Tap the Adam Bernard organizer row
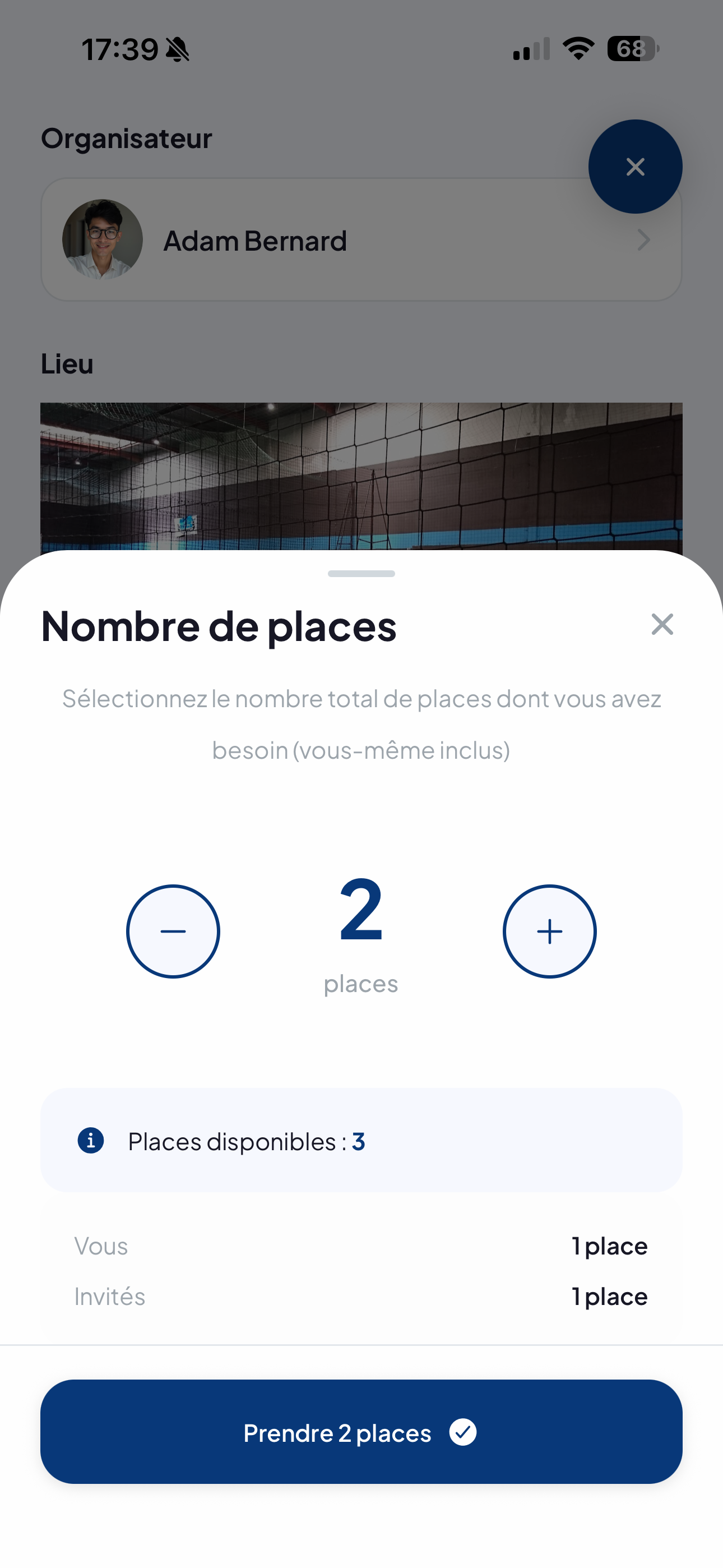723x1568 pixels. pos(361,239)
